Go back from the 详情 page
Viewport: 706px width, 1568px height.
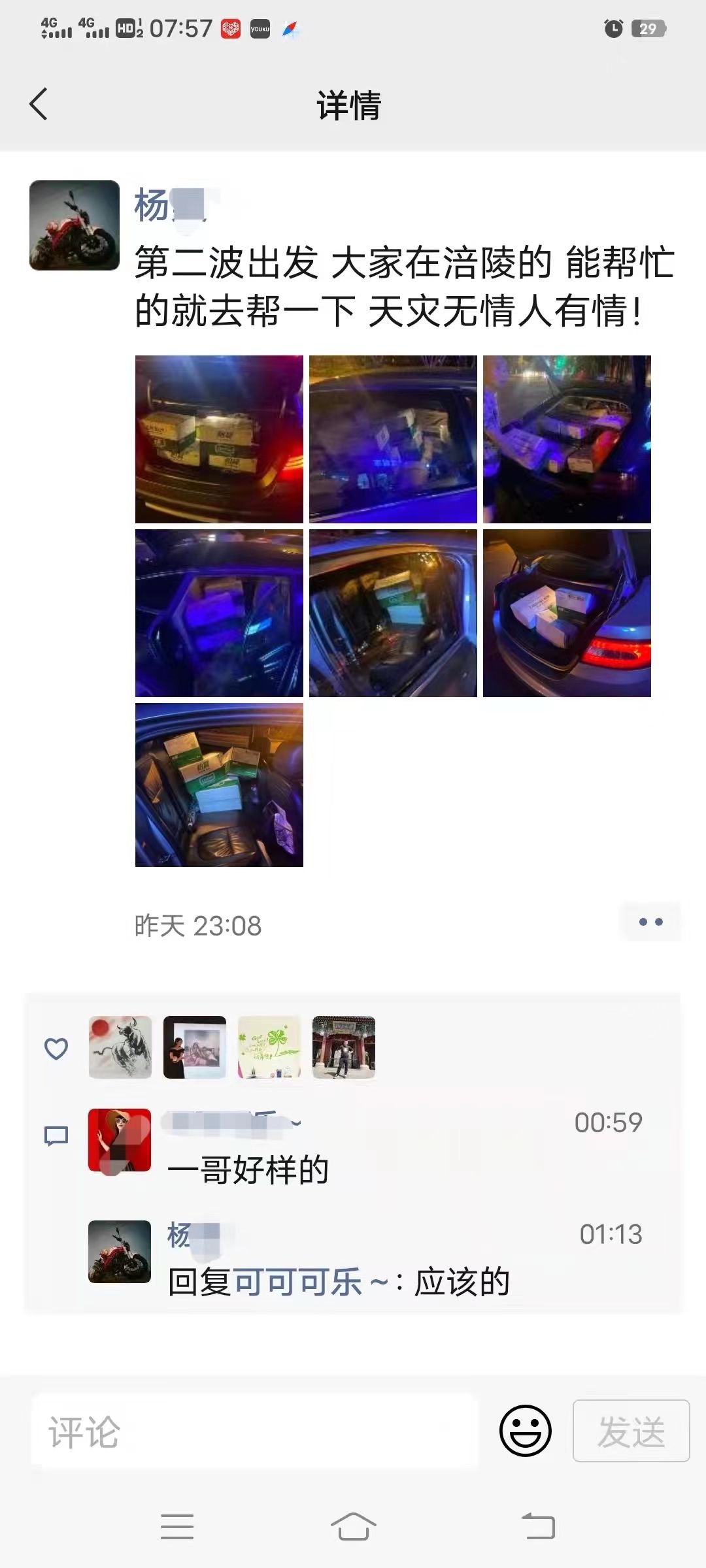39,105
